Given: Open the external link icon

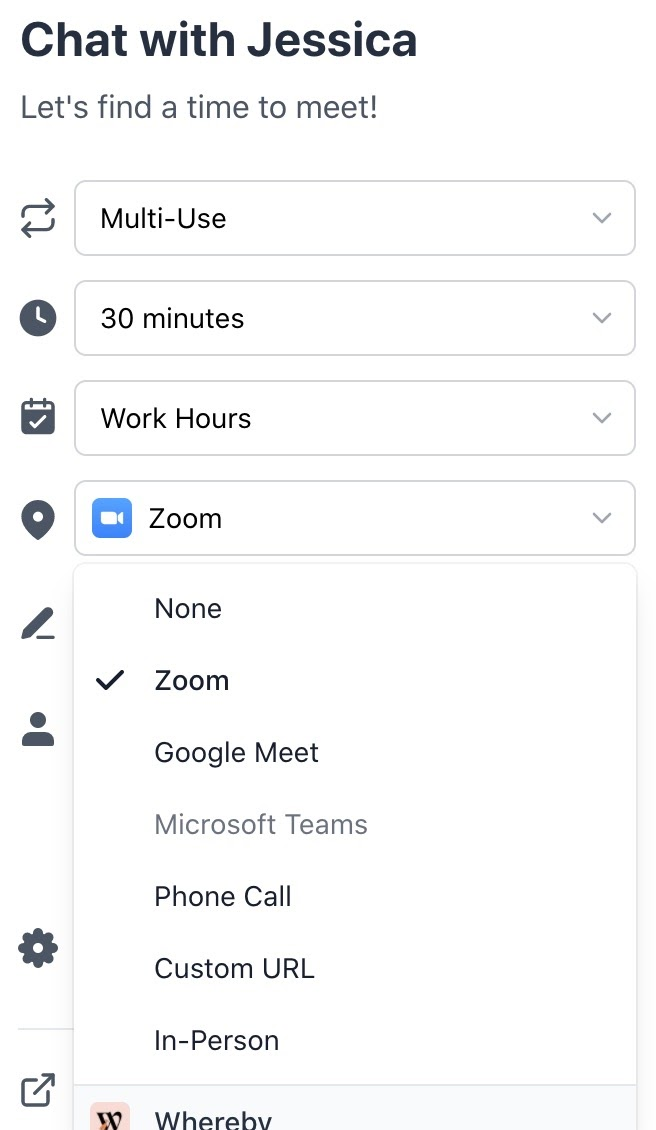Looking at the screenshot, I should click(38, 1090).
